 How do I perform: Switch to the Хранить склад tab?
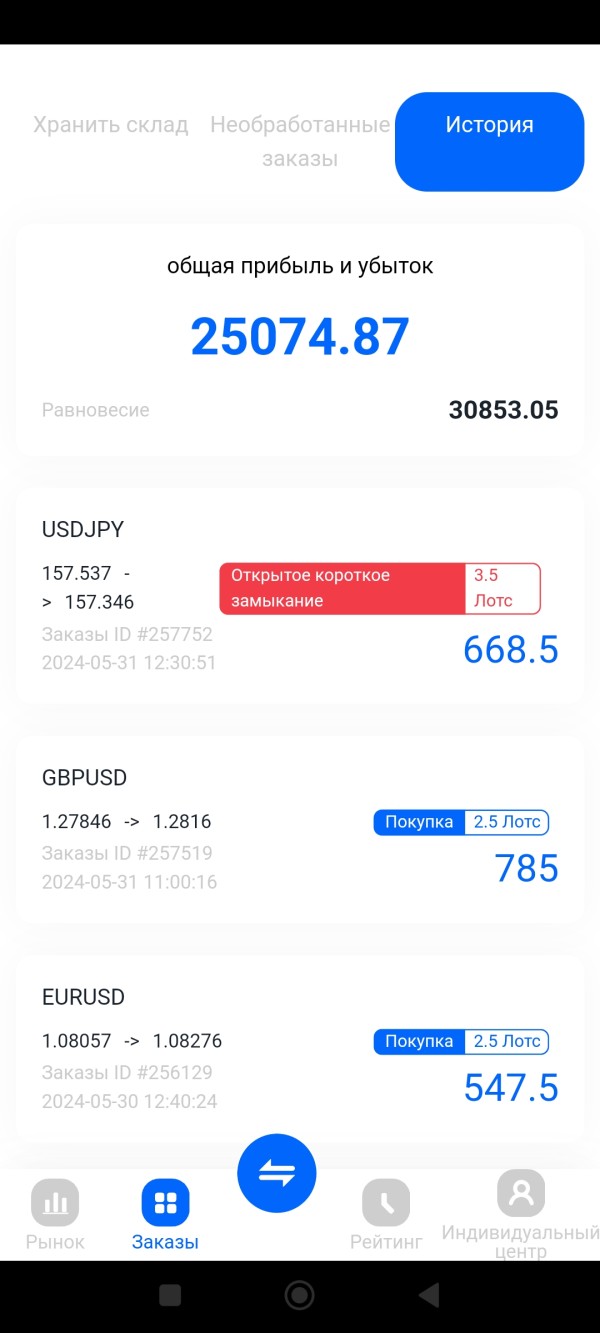(110, 125)
